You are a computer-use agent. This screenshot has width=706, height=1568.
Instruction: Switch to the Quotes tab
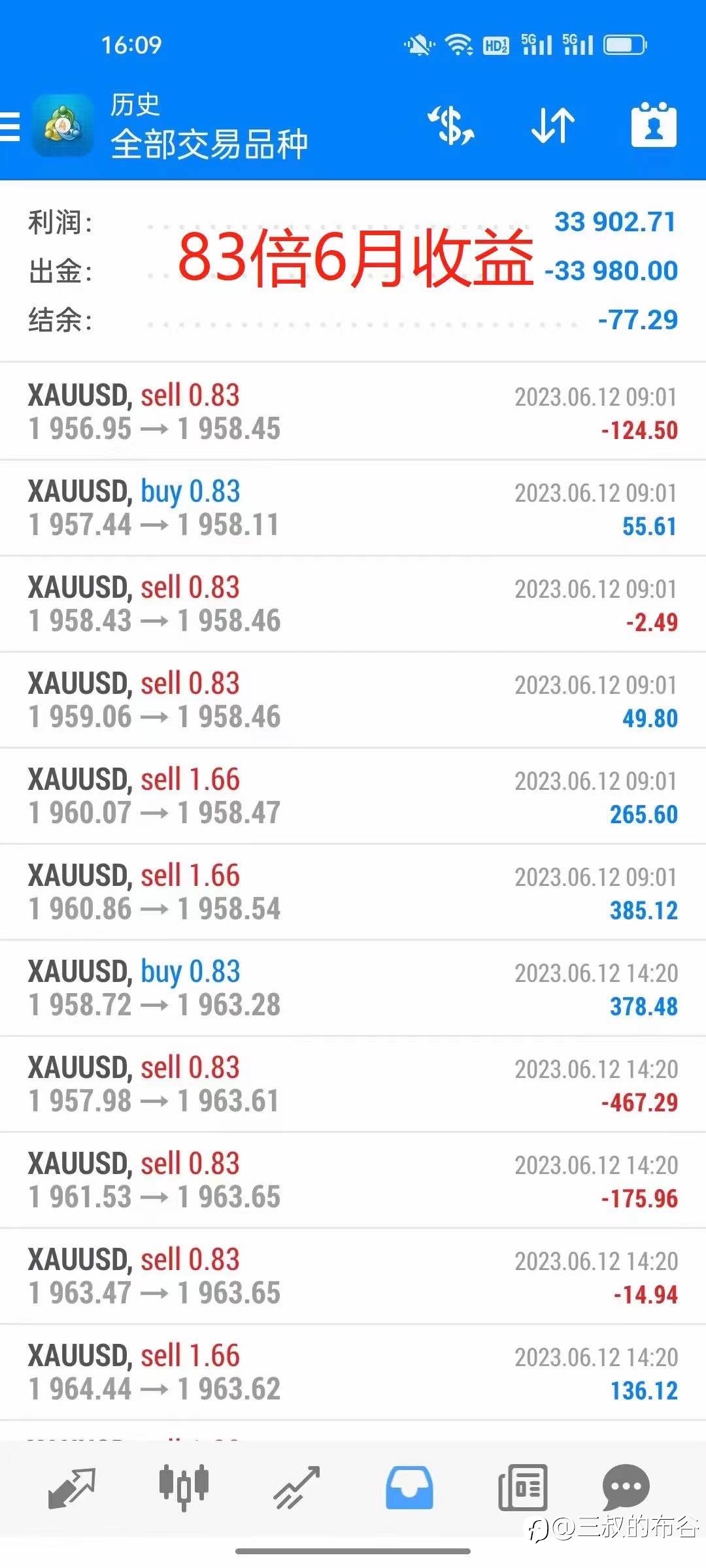click(x=72, y=1488)
